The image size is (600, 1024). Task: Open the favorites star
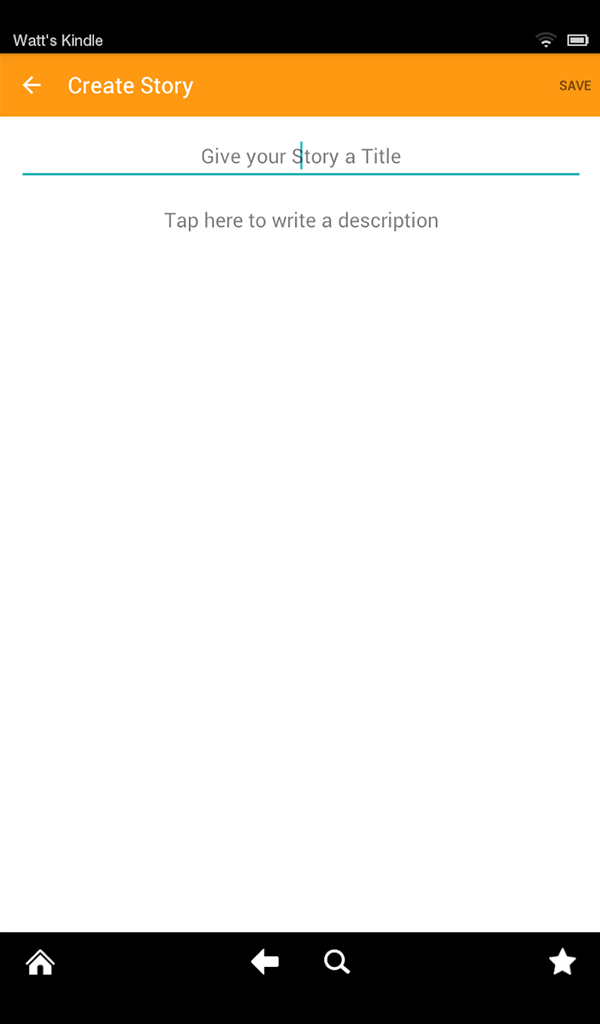point(562,963)
